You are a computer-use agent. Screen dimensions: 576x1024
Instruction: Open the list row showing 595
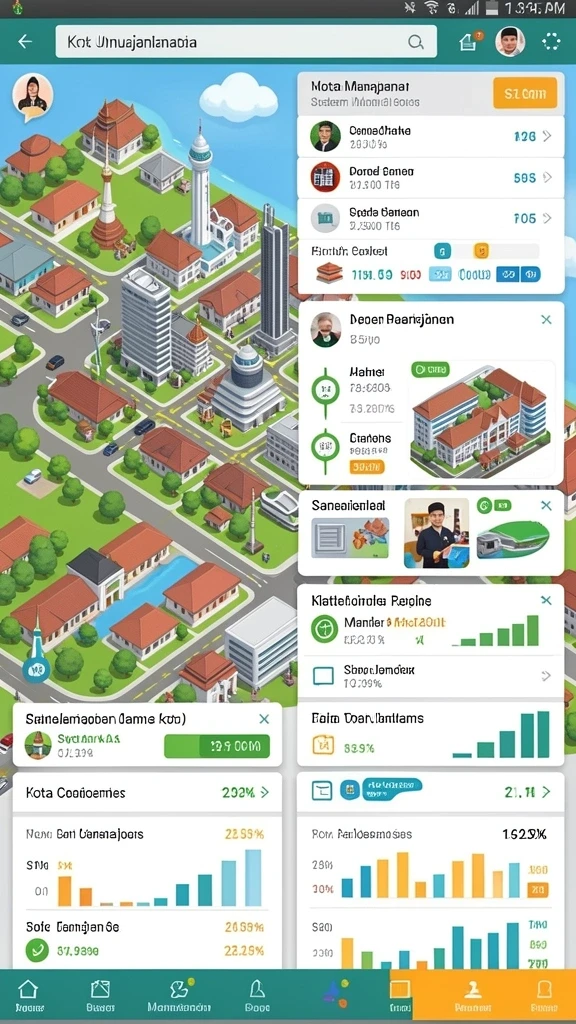coord(431,178)
